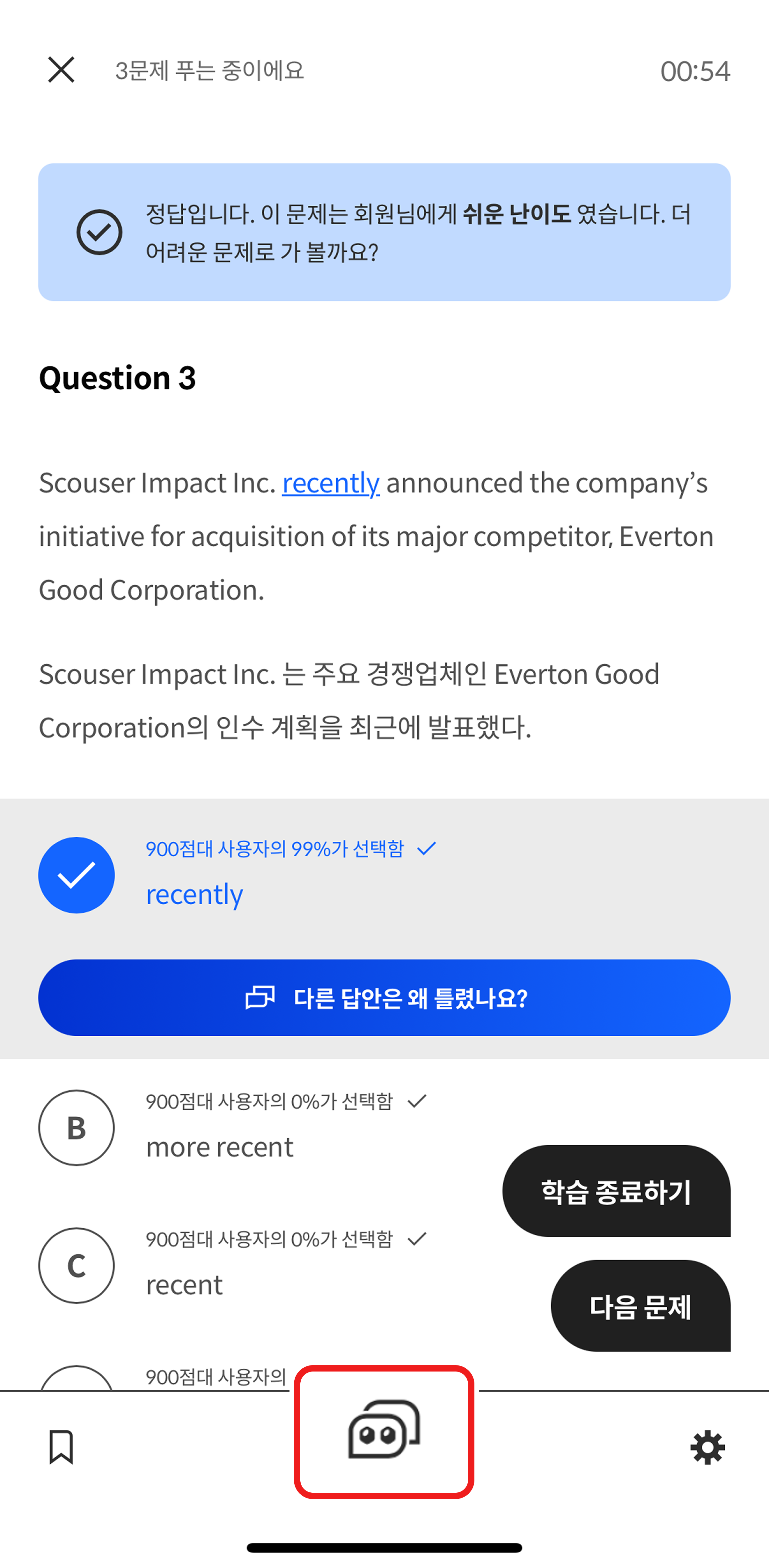Go to 다음 문제 next question
Image resolution: width=769 pixels, height=1568 pixels.
[640, 1305]
